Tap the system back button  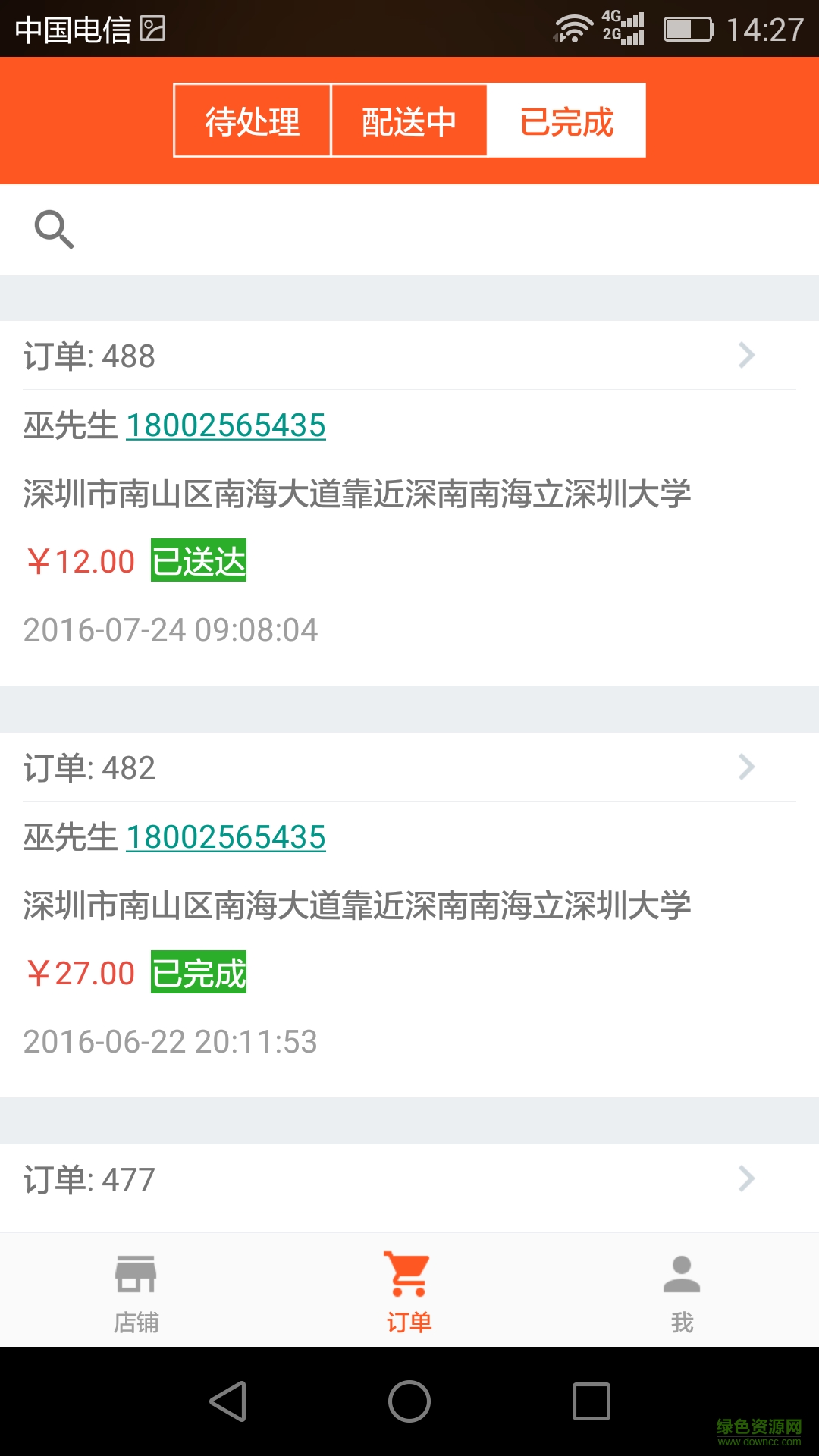(228, 1401)
